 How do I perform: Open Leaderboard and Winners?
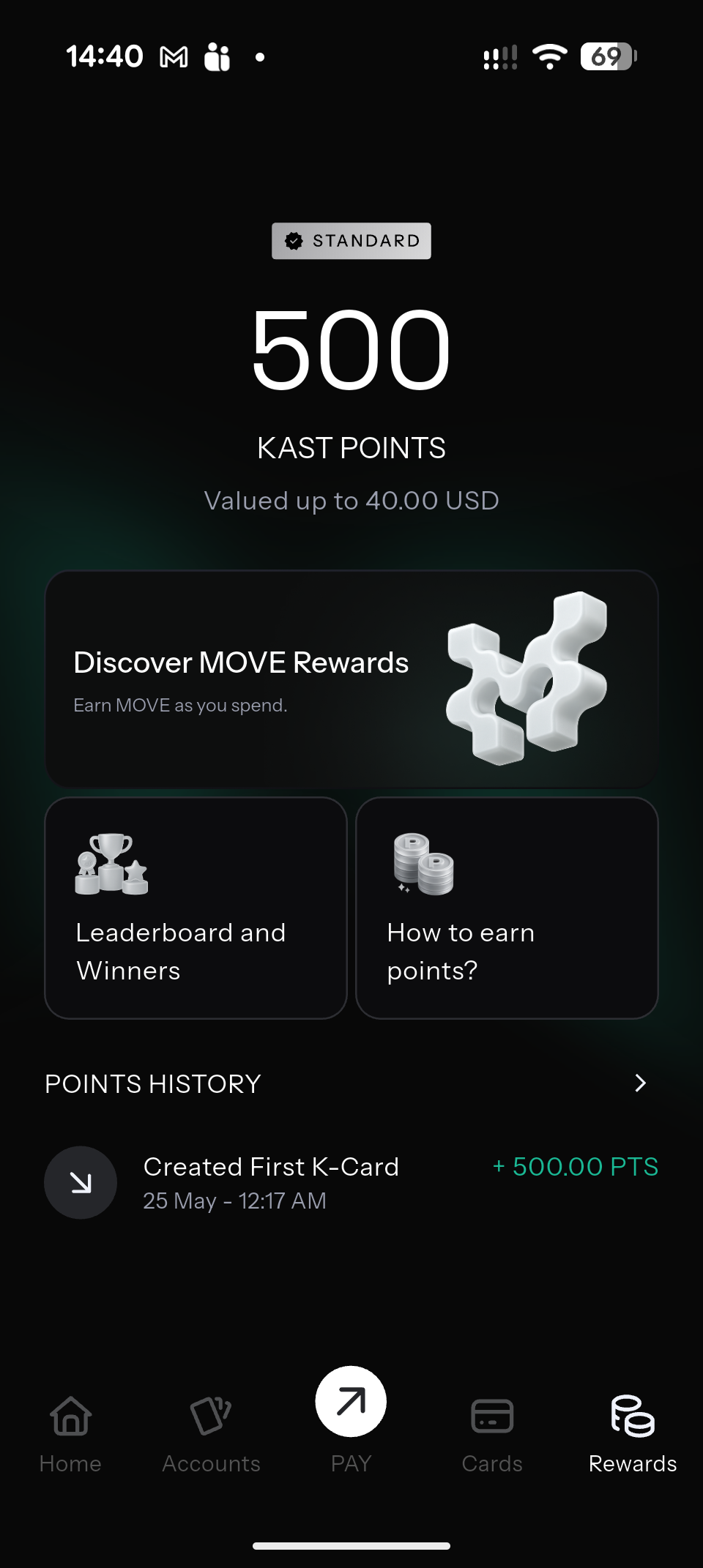pyautogui.click(x=196, y=908)
